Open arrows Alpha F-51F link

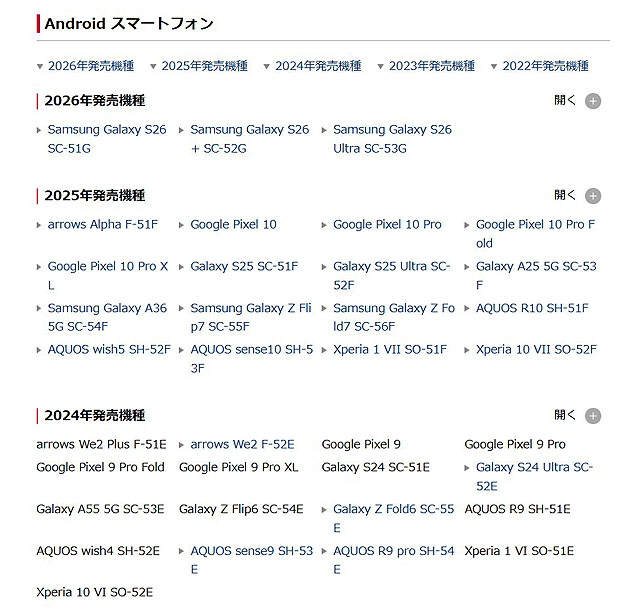pos(103,225)
